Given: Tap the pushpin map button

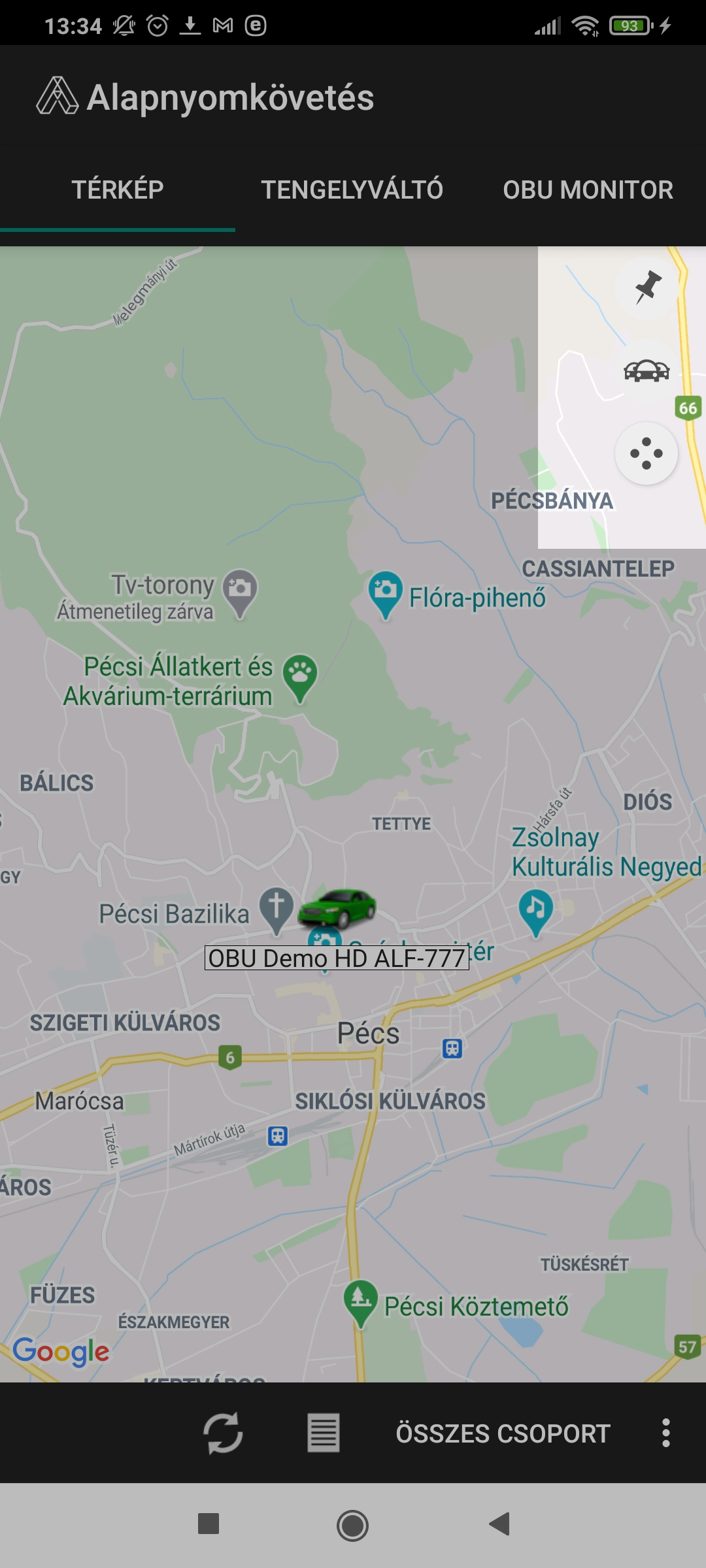Looking at the screenshot, I should tap(647, 287).
